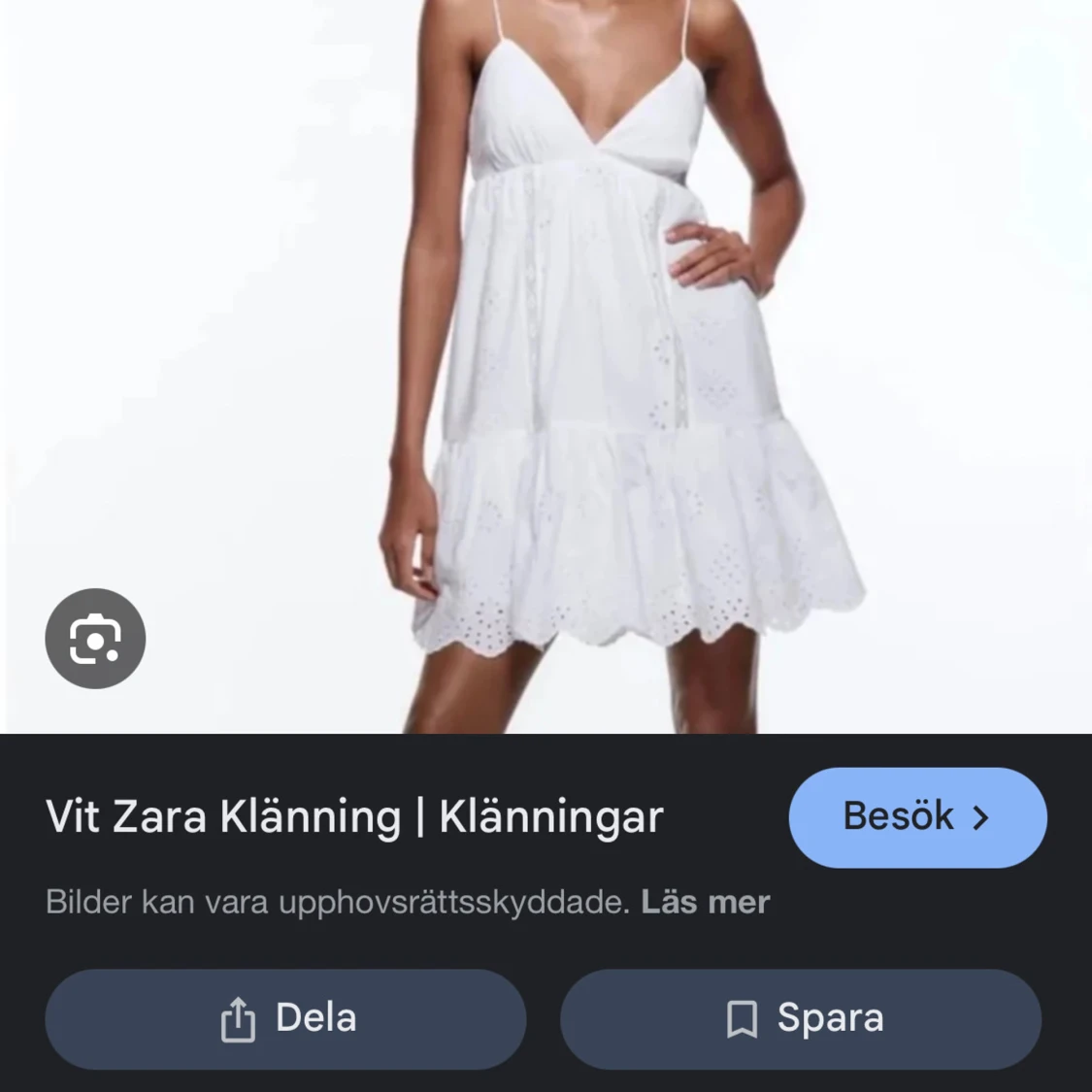
Task: Search this image with Google Lens
Action: pos(95,639)
